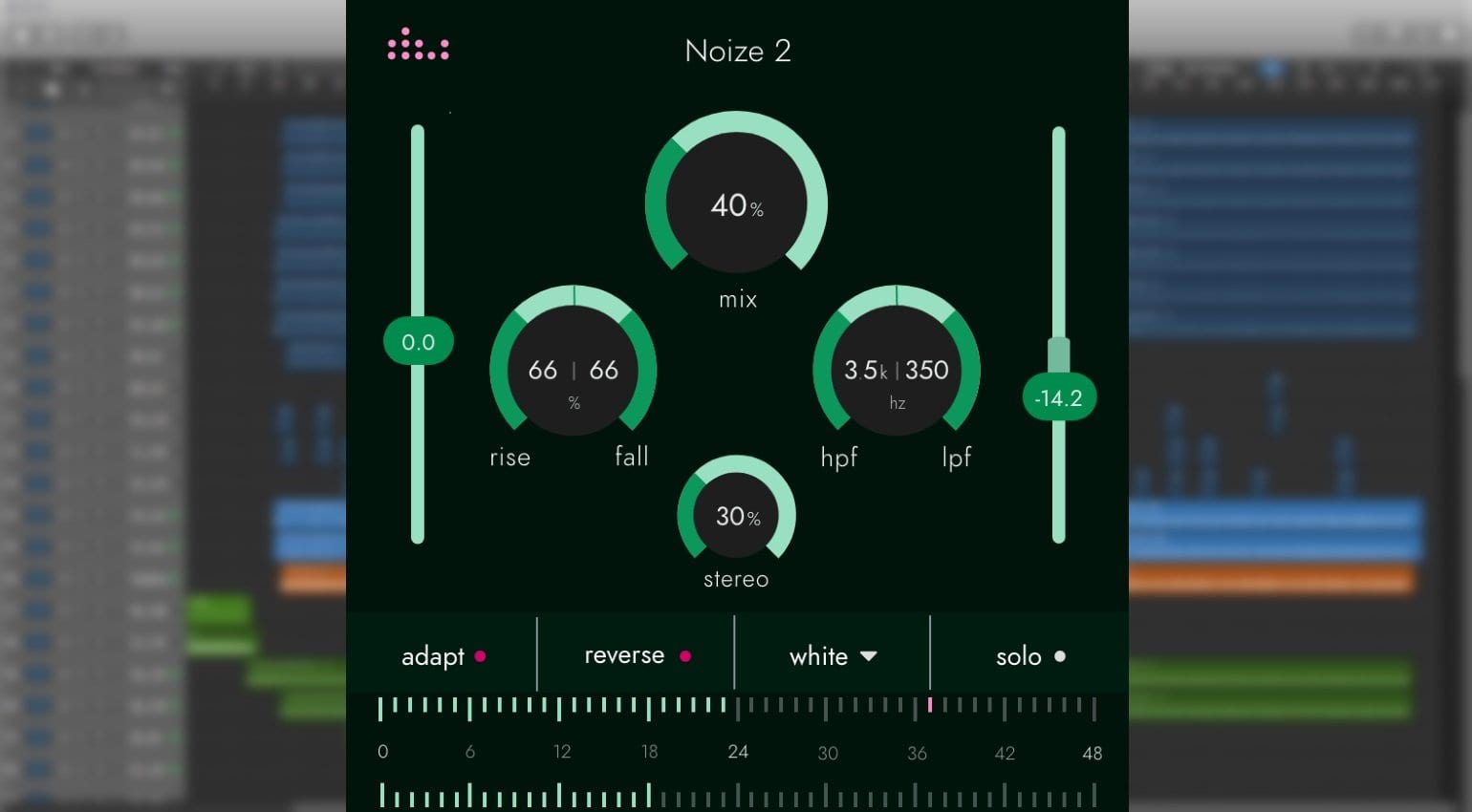Select the rise and fall knob
The height and width of the screenshot is (812, 1472).
coord(574,371)
